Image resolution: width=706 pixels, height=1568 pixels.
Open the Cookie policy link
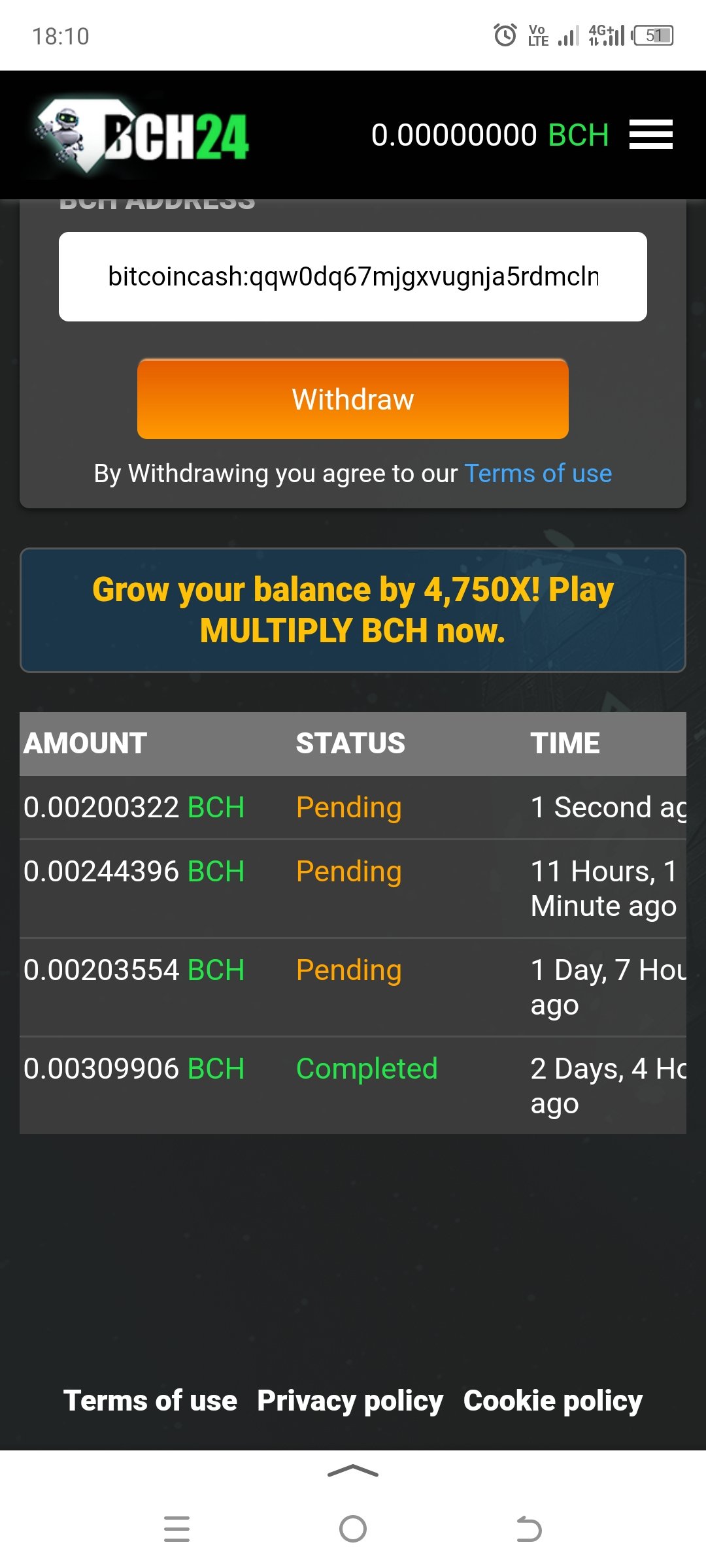click(x=553, y=1401)
